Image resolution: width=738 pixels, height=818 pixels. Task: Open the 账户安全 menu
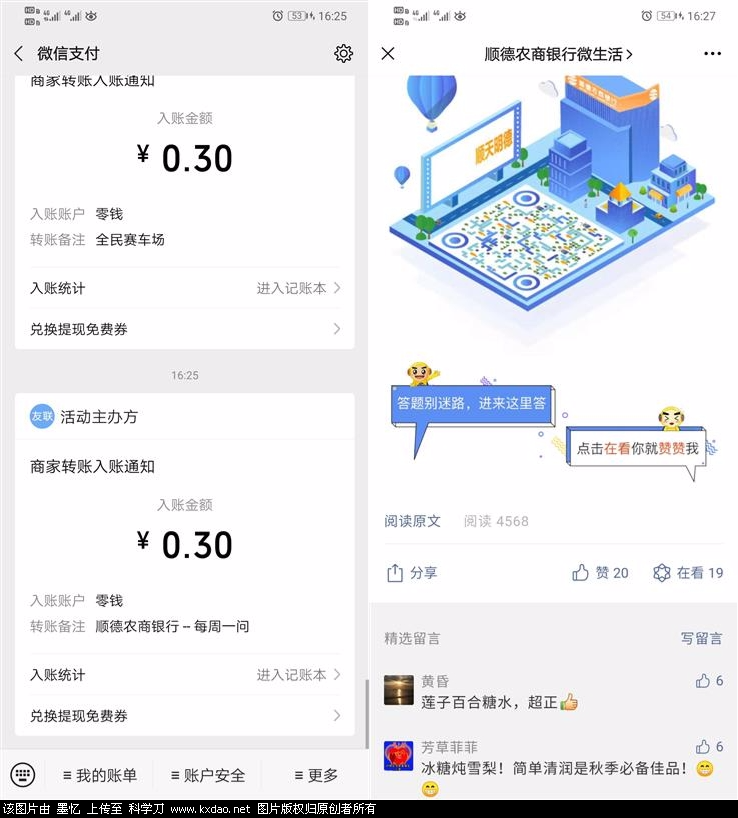tap(207, 775)
